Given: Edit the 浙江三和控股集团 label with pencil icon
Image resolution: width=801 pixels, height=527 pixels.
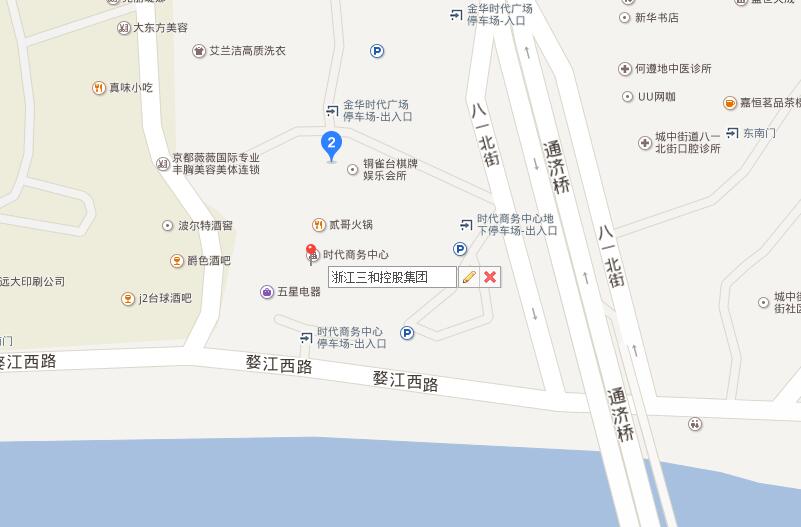Looking at the screenshot, I should pyautogui.click(x=468, y=277).
